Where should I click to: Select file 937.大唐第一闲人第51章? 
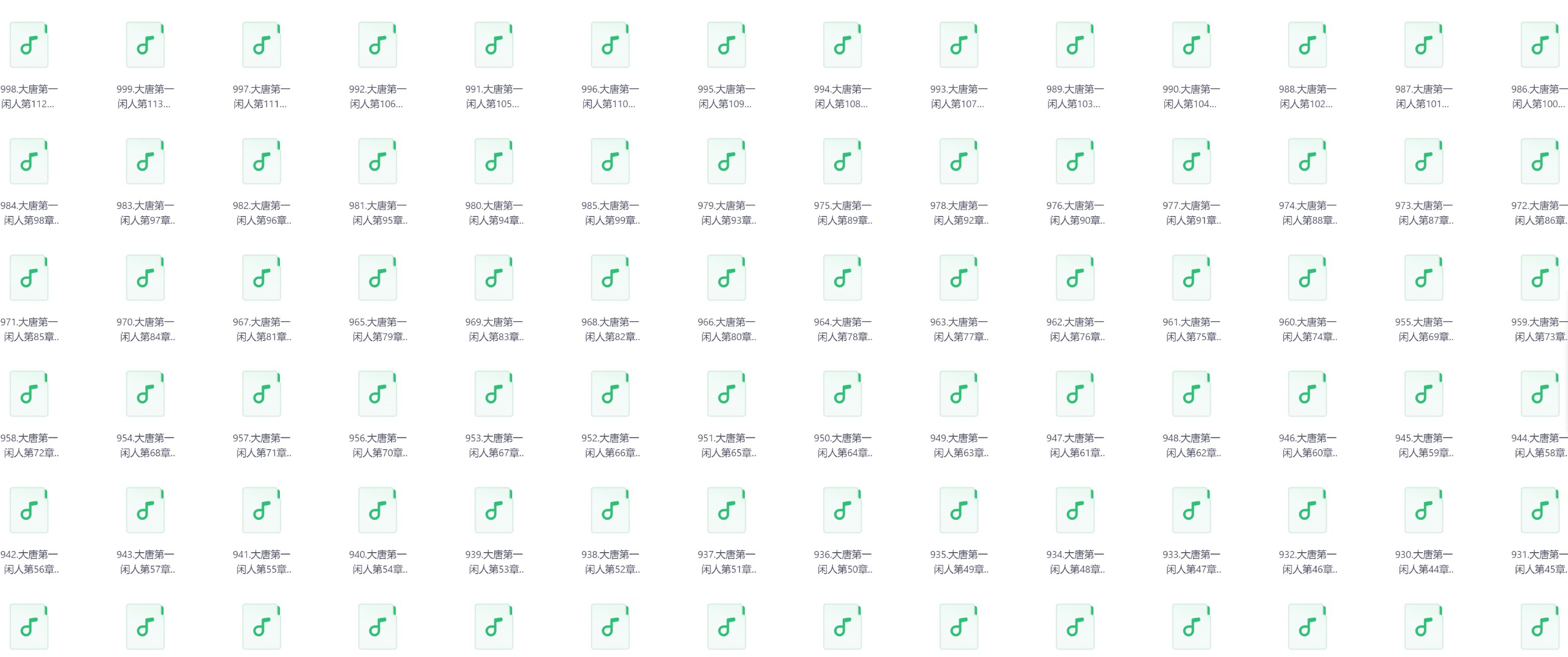(726, 511)
